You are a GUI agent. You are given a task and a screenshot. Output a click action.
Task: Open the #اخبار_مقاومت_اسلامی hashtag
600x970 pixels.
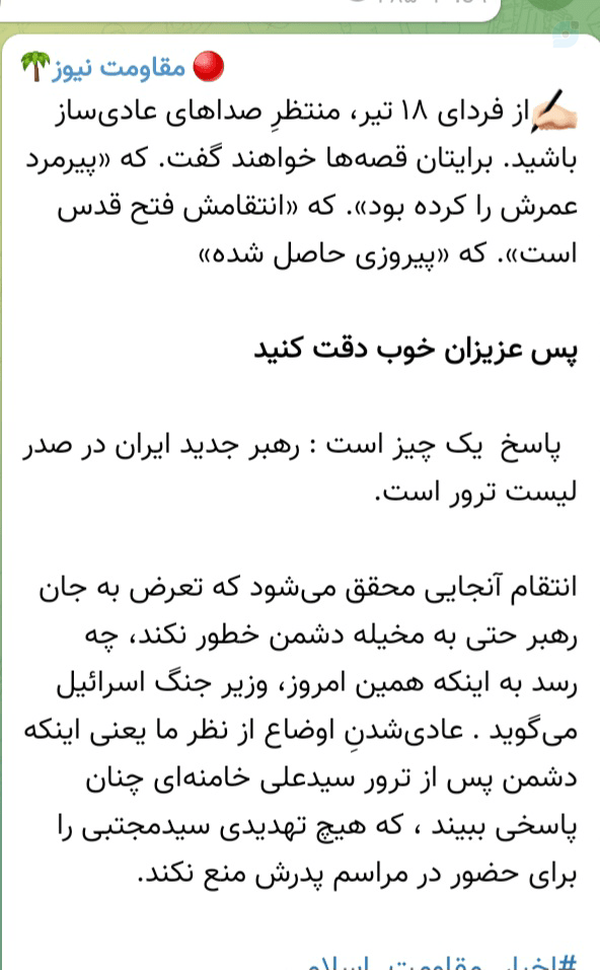442,961
